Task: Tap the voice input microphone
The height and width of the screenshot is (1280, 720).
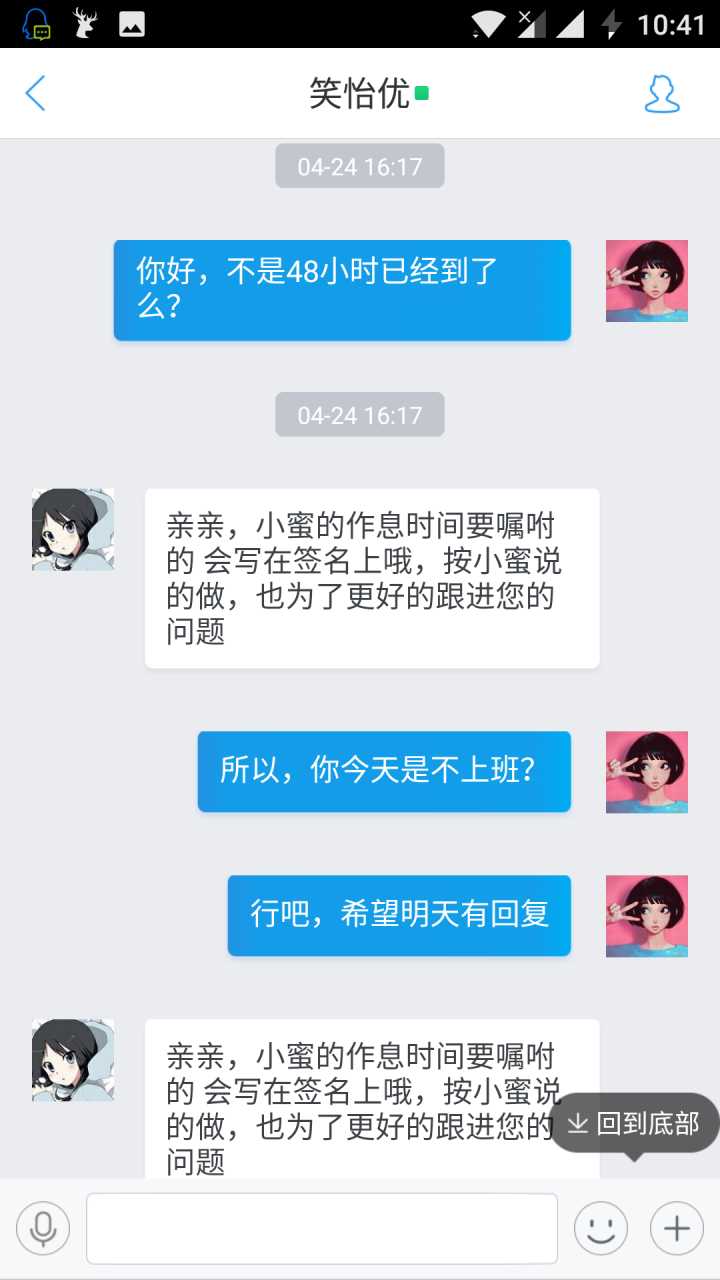Action: tap(43, 1228)
